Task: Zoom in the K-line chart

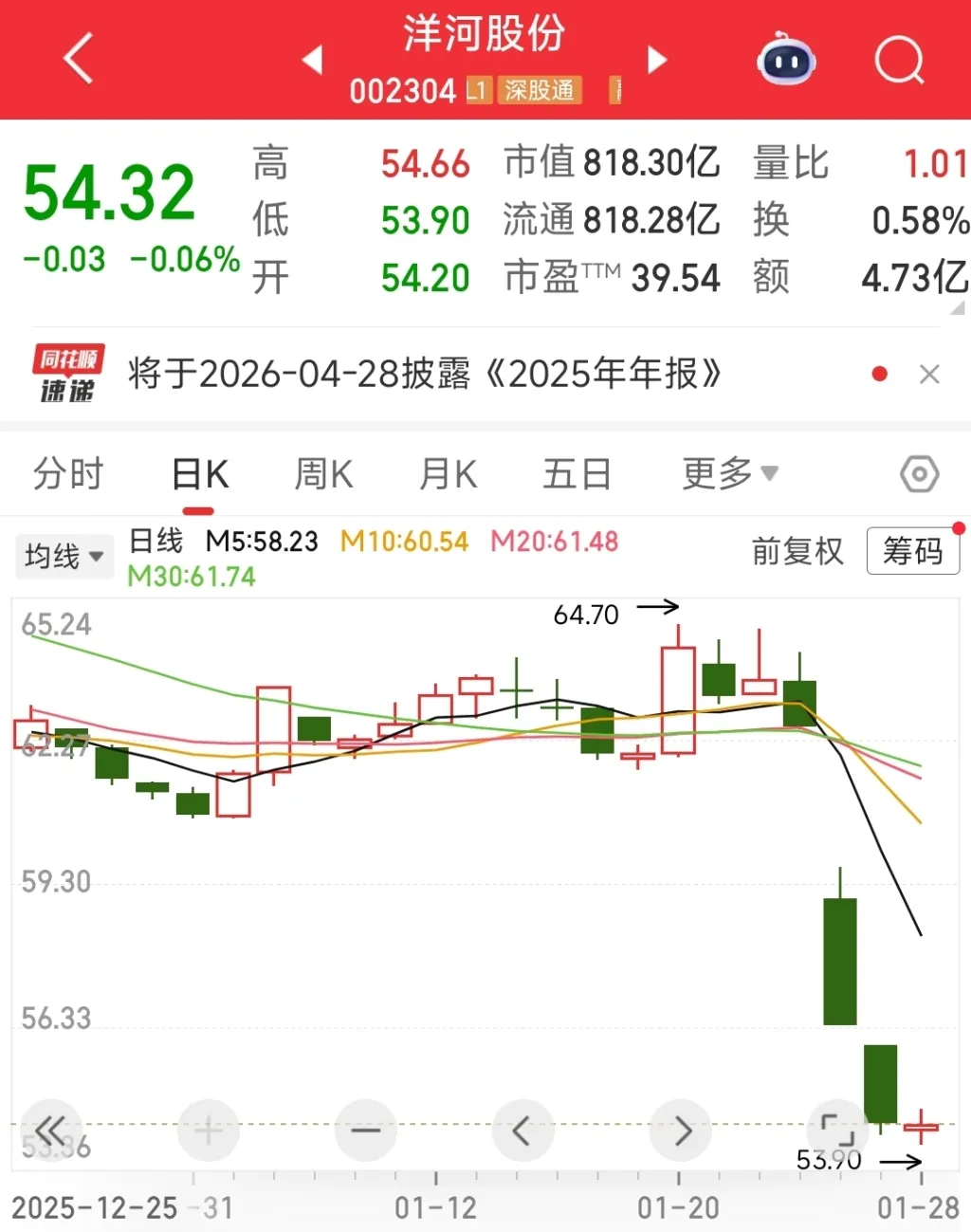Action: pos(209,1131)
